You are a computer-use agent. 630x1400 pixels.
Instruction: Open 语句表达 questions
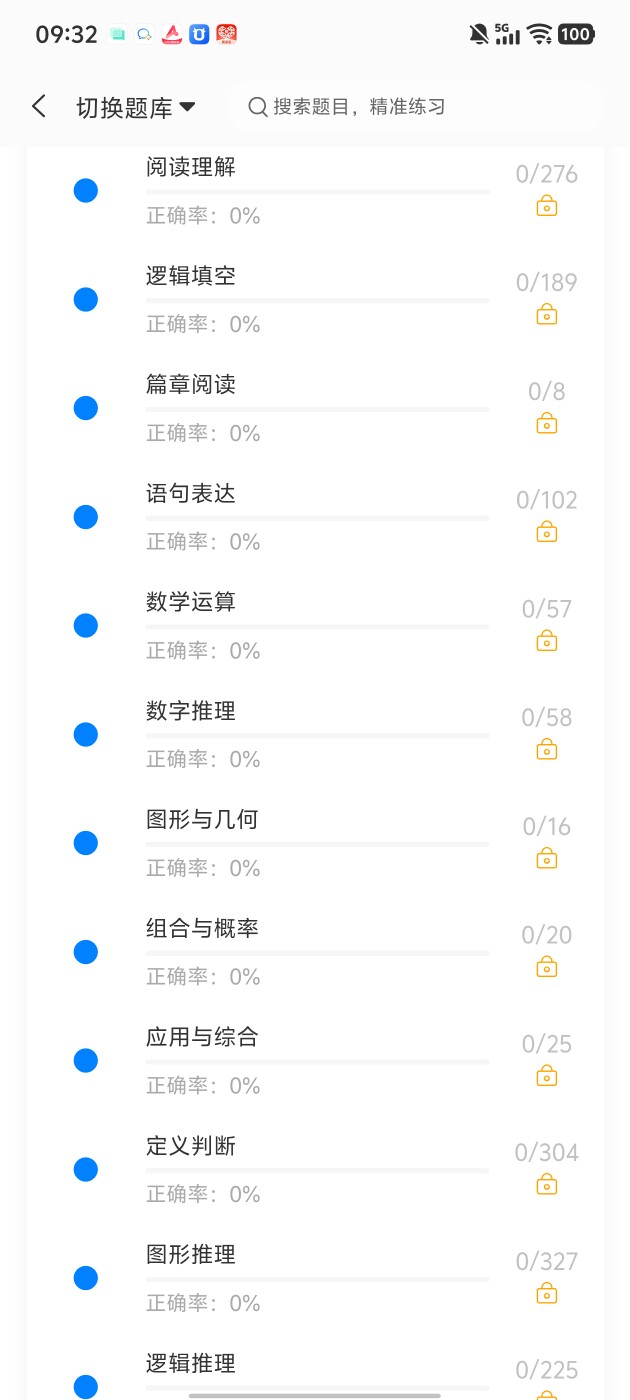coord(315,517)
